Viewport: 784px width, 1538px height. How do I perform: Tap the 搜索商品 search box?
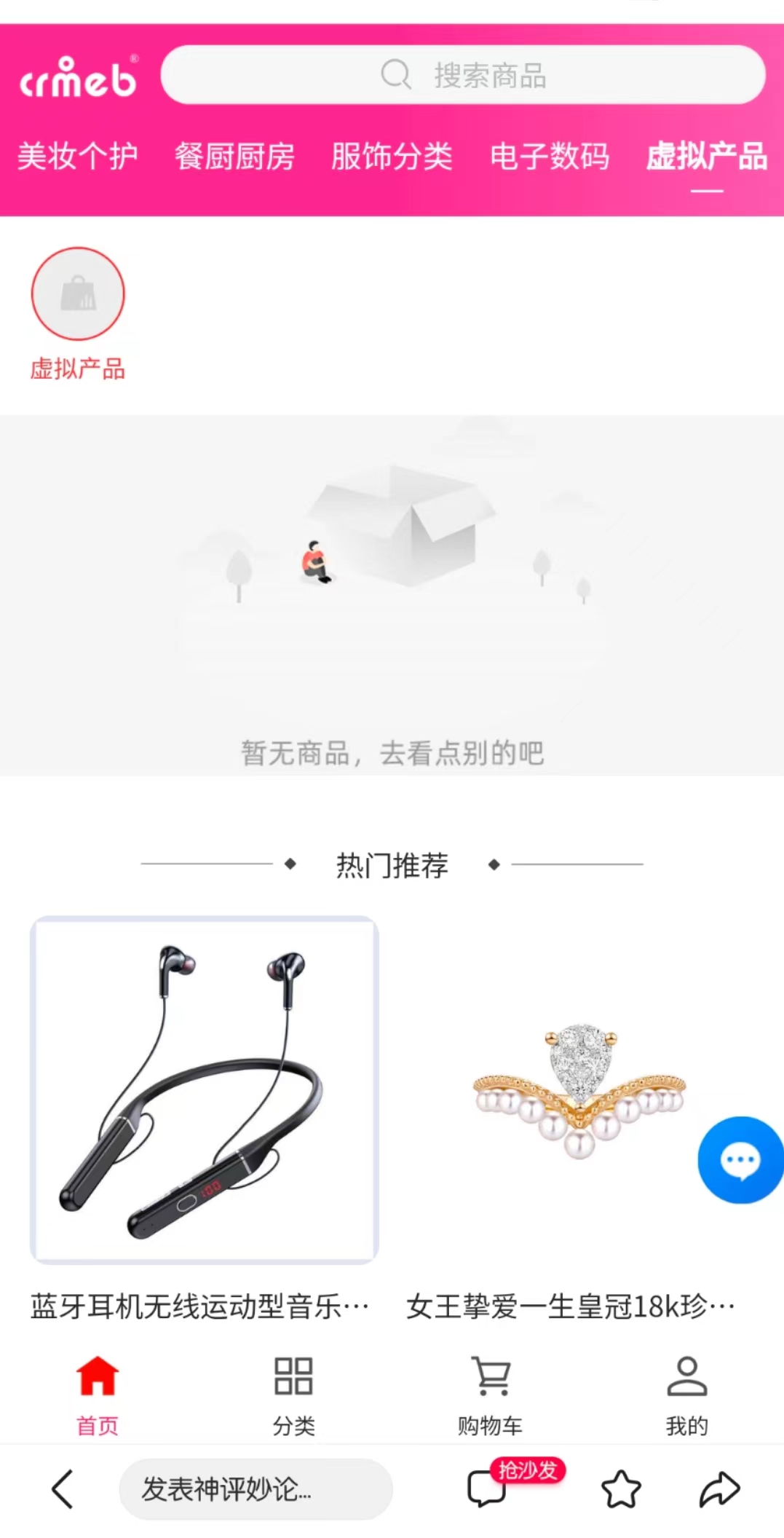point(463,75)
